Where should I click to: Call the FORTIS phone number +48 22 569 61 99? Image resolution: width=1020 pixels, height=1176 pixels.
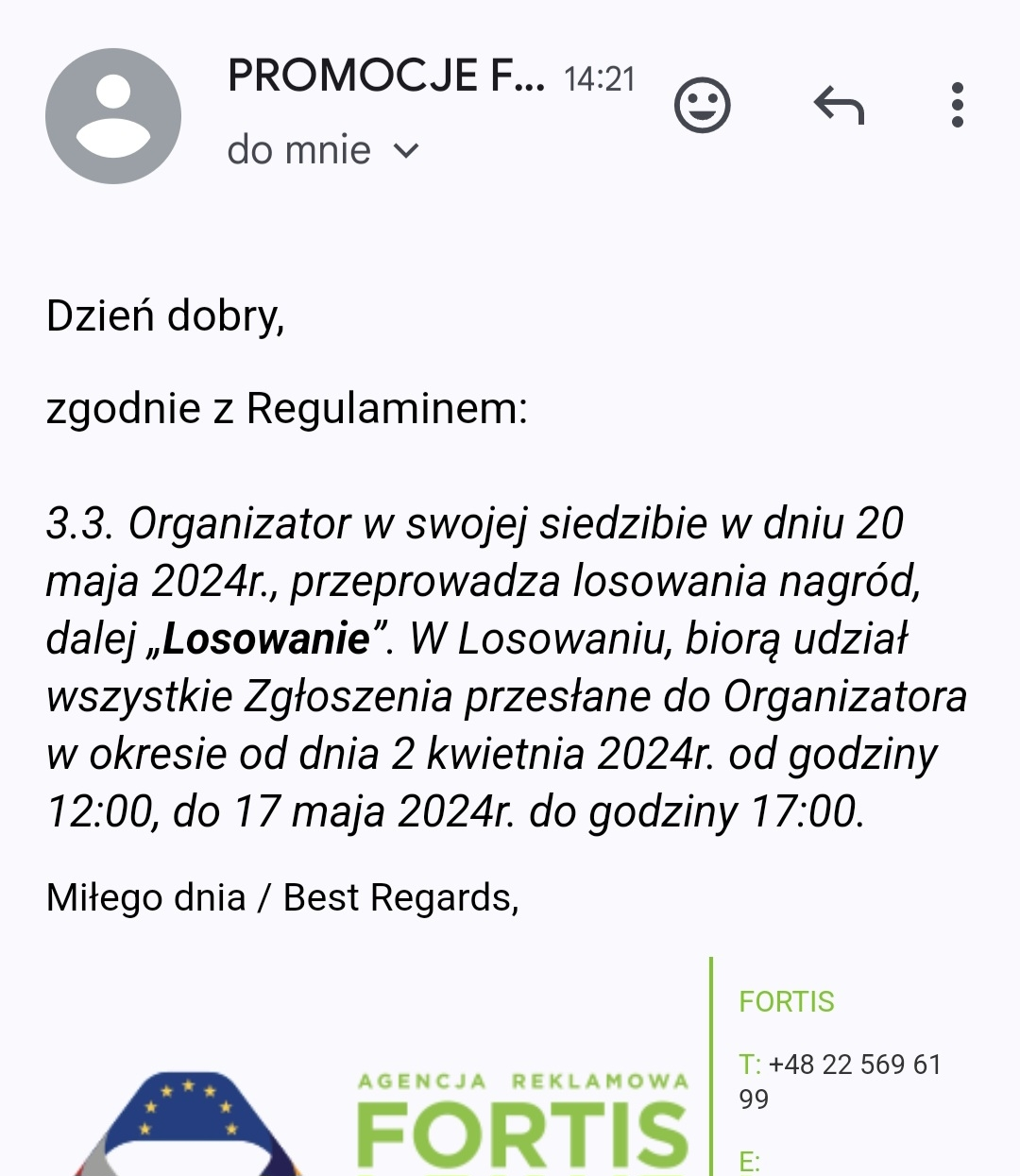tap(853, 1065)
